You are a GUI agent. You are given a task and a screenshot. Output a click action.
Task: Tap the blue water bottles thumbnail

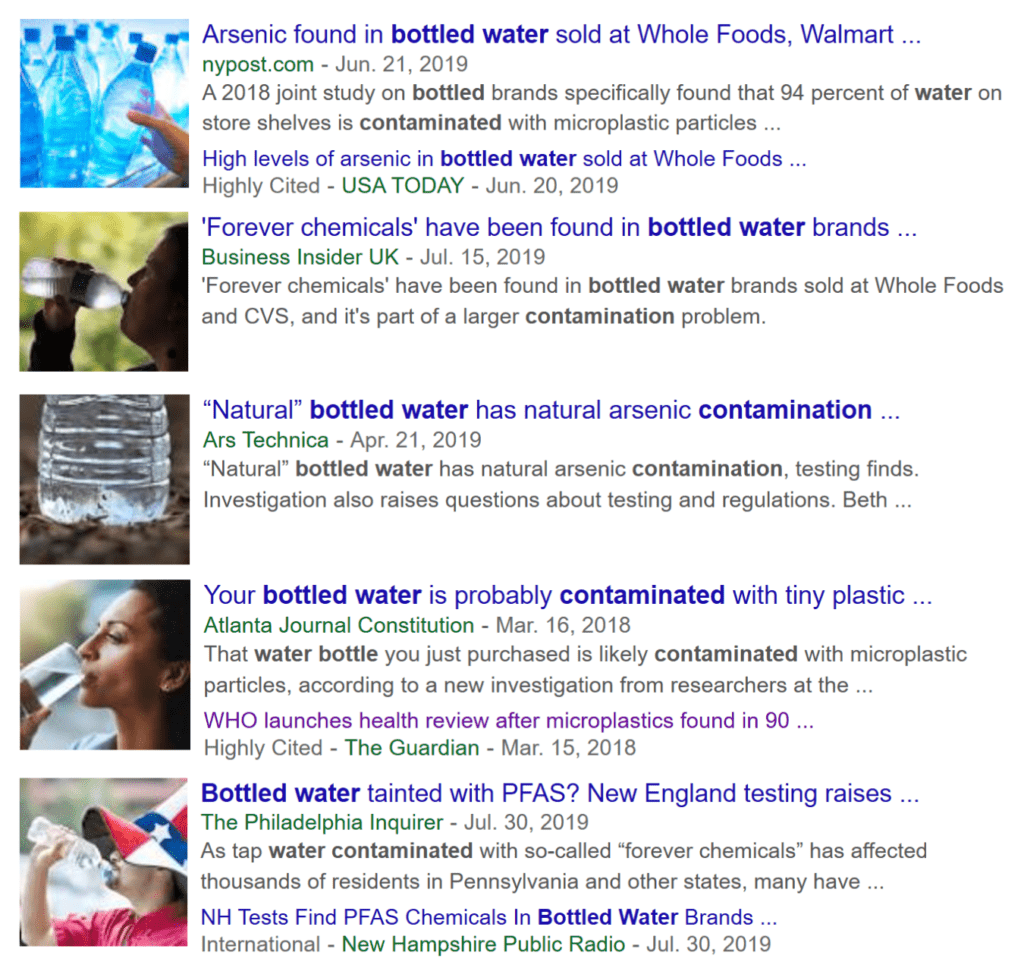click(104, 103)
